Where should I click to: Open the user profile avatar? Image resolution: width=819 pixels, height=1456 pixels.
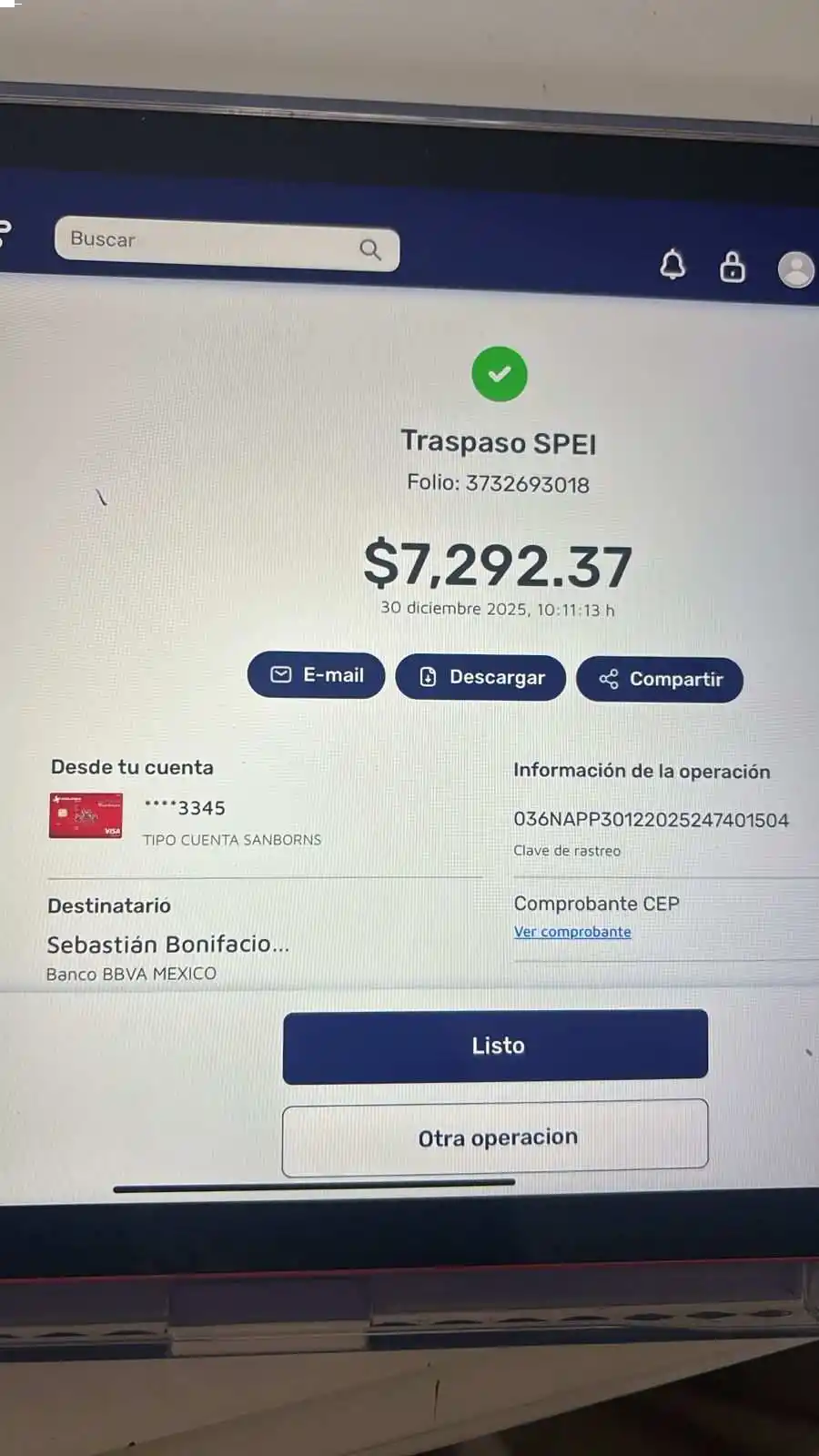pos(795,270)
